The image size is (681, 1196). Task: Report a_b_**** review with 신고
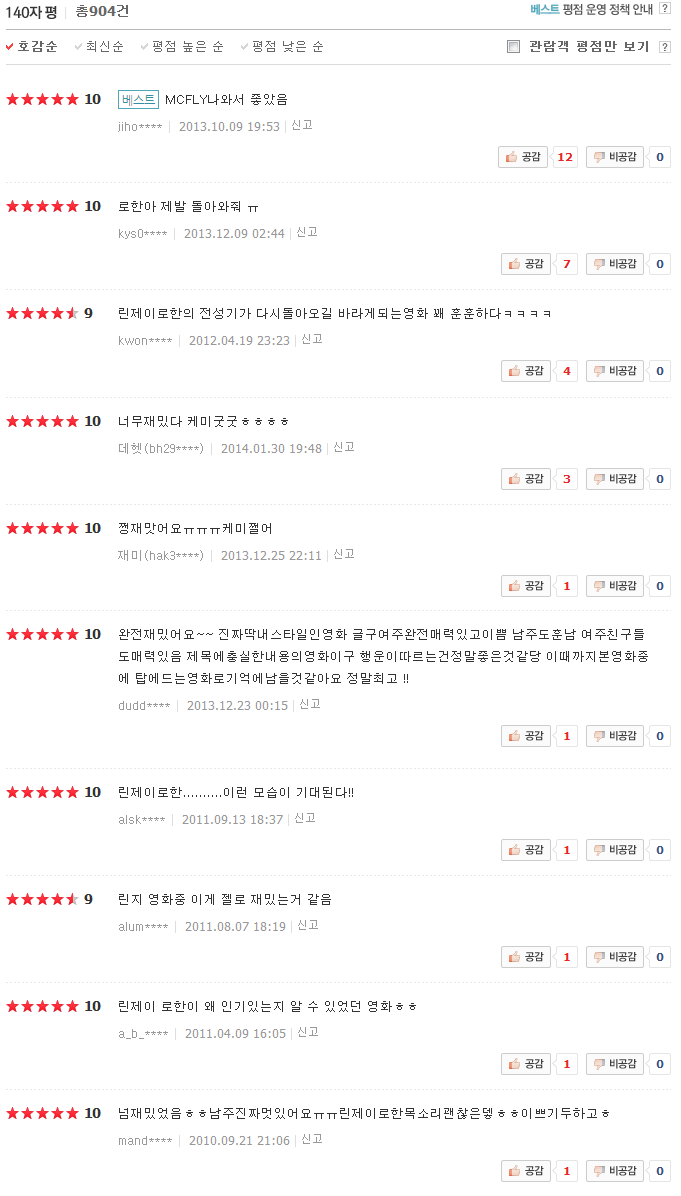coord(308,1033)
